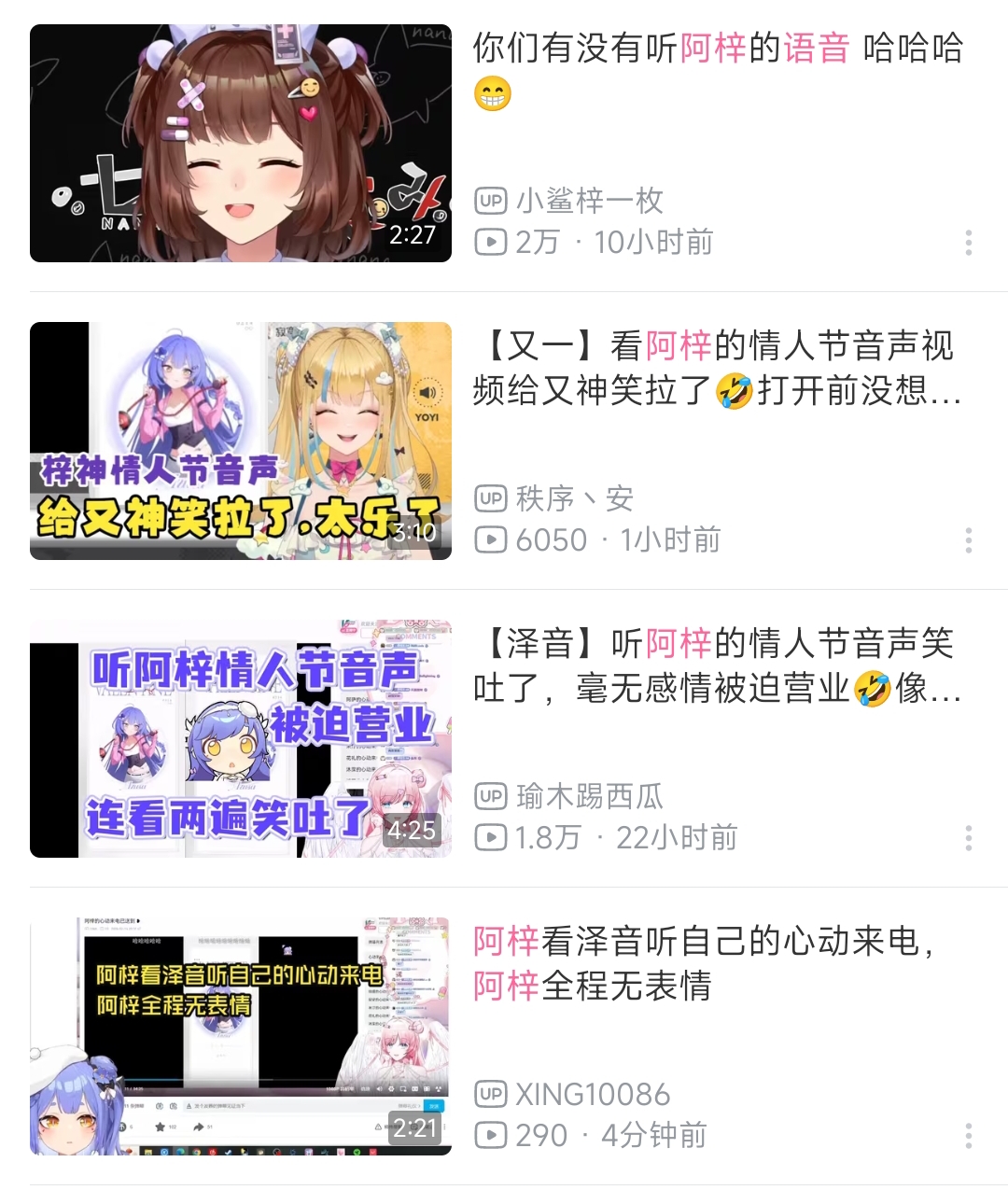Open more options for 瑜木踢西瓜's video
This screenshot has width=1008, height=1190.
pos(969,838)
